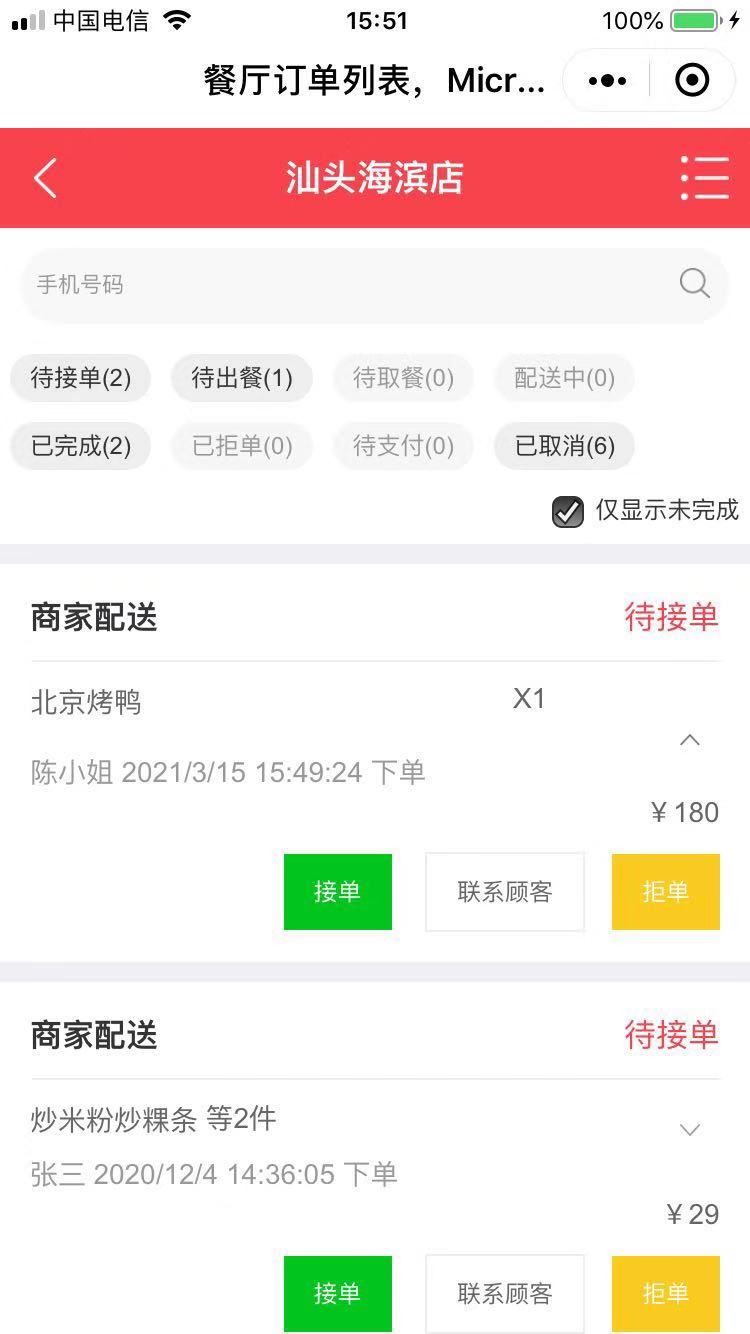The image size is (750, 1334).
Task: Reject 陈小姐's order with 拒单
Action: (x=666, y=892)
